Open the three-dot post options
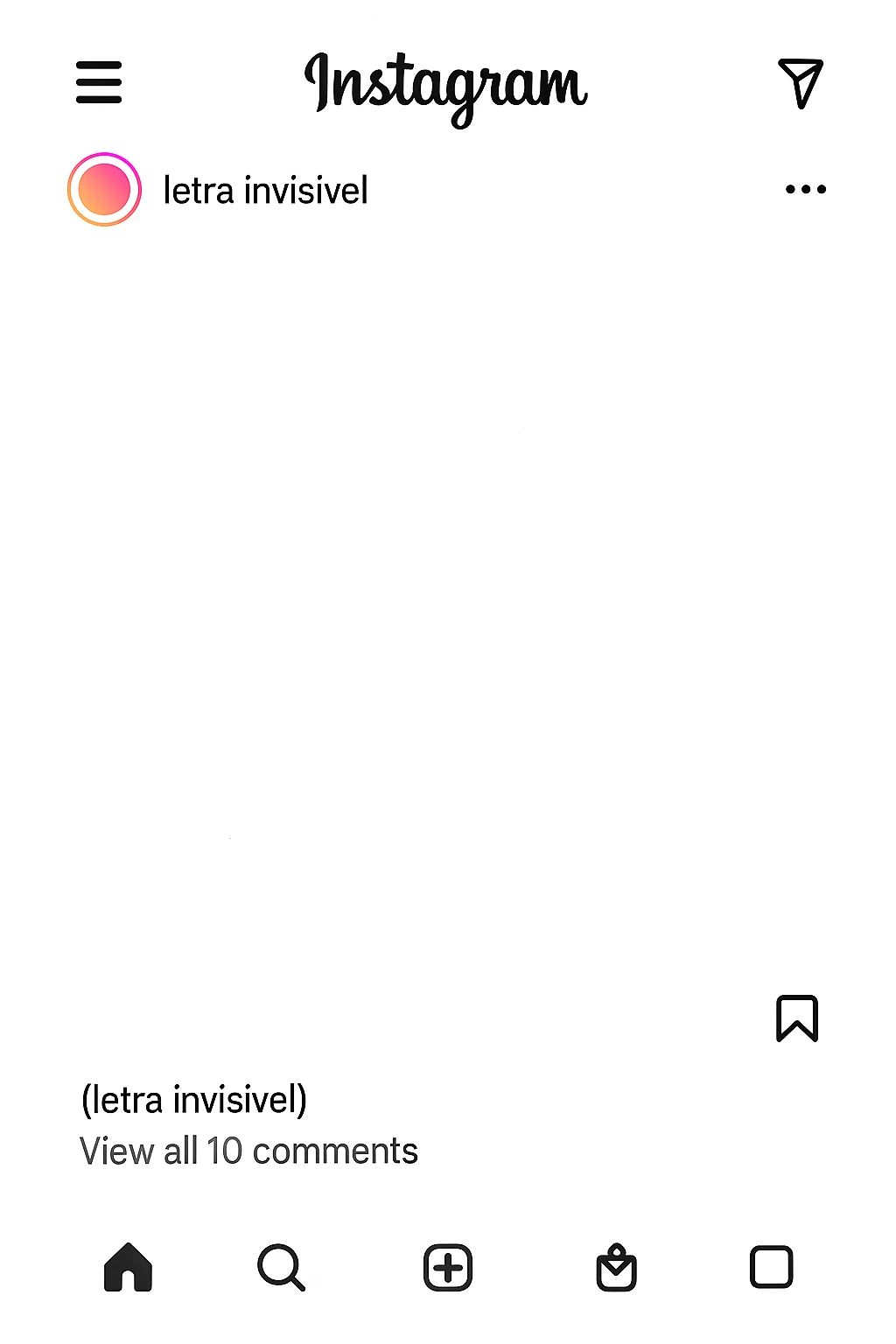The height and width of the screenshot is (1344, 896). point(805,188)
